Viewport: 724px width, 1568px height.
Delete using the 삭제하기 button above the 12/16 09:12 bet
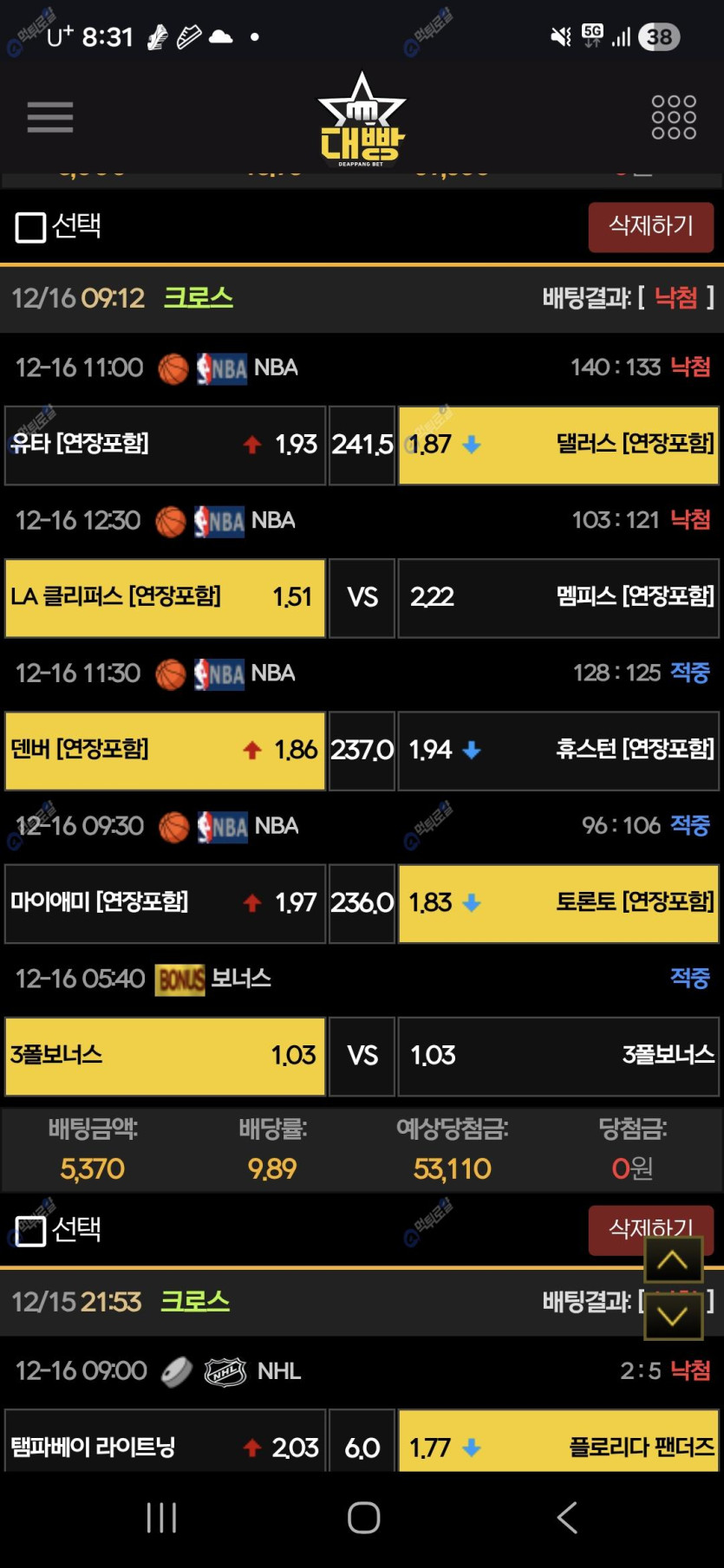click(650, 227)
